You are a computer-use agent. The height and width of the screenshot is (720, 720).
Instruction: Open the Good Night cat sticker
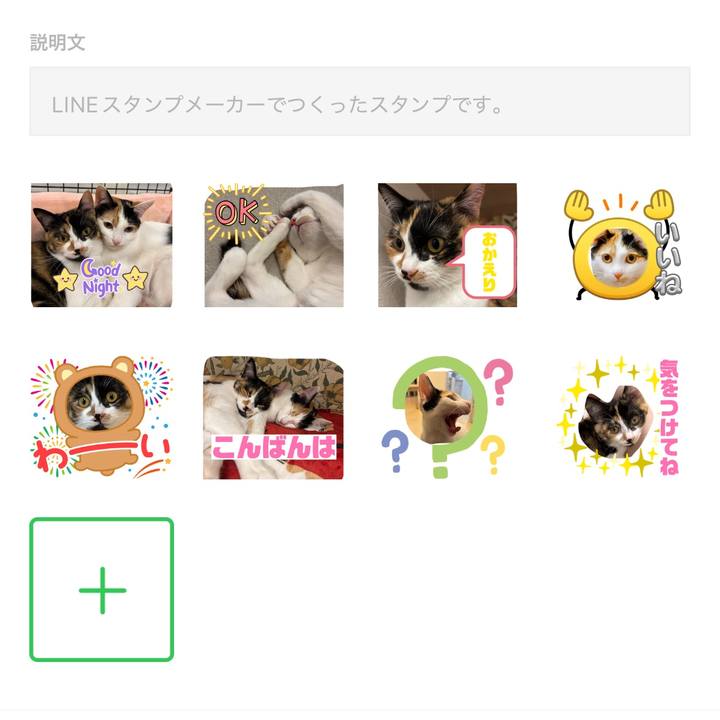pyautogui.click(x=101, y=245)
